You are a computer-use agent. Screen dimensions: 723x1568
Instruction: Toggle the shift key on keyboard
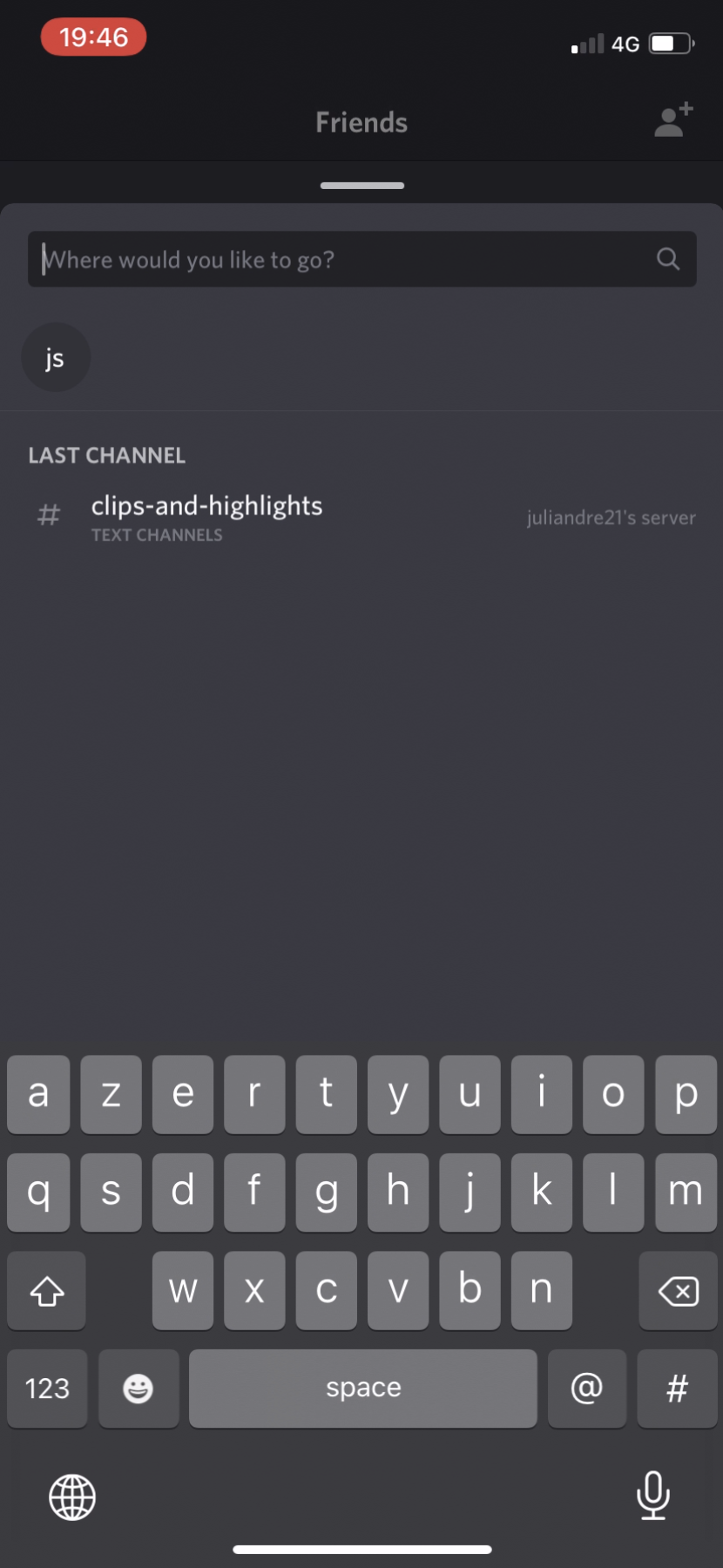46,1291
